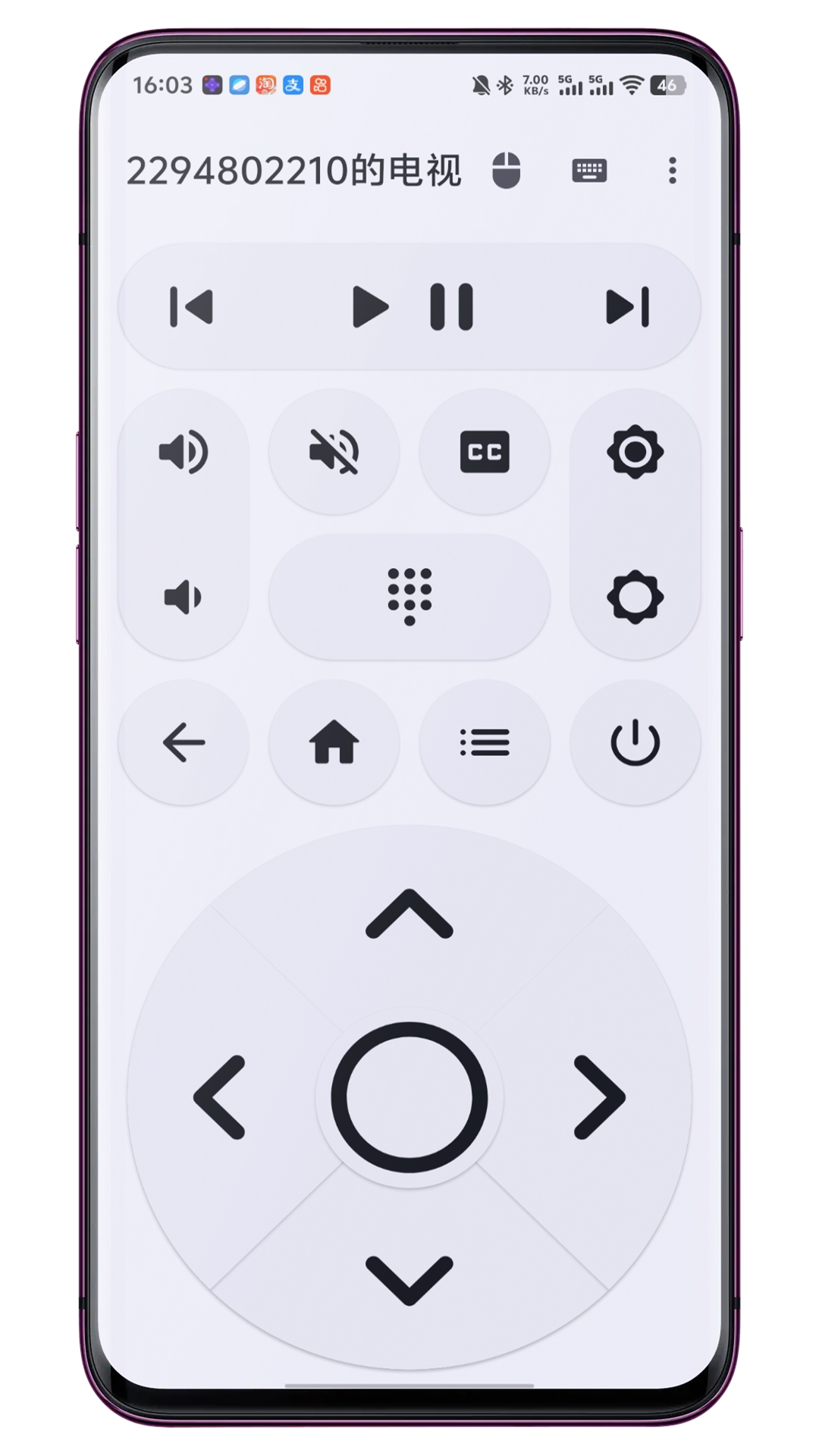Skip to next track

click(628, 307)
